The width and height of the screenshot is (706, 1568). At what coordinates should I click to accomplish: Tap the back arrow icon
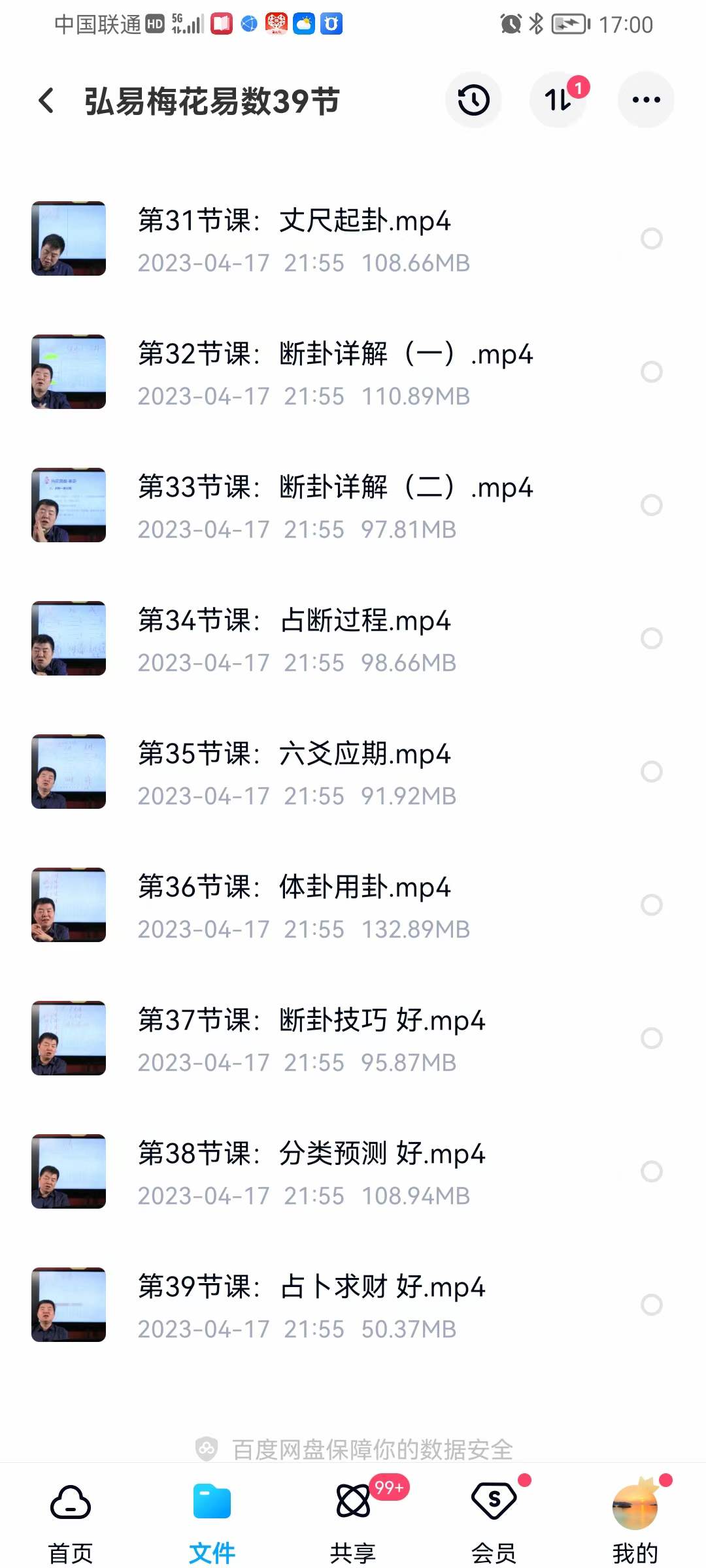pyautogui.click(x=45, y=101)
